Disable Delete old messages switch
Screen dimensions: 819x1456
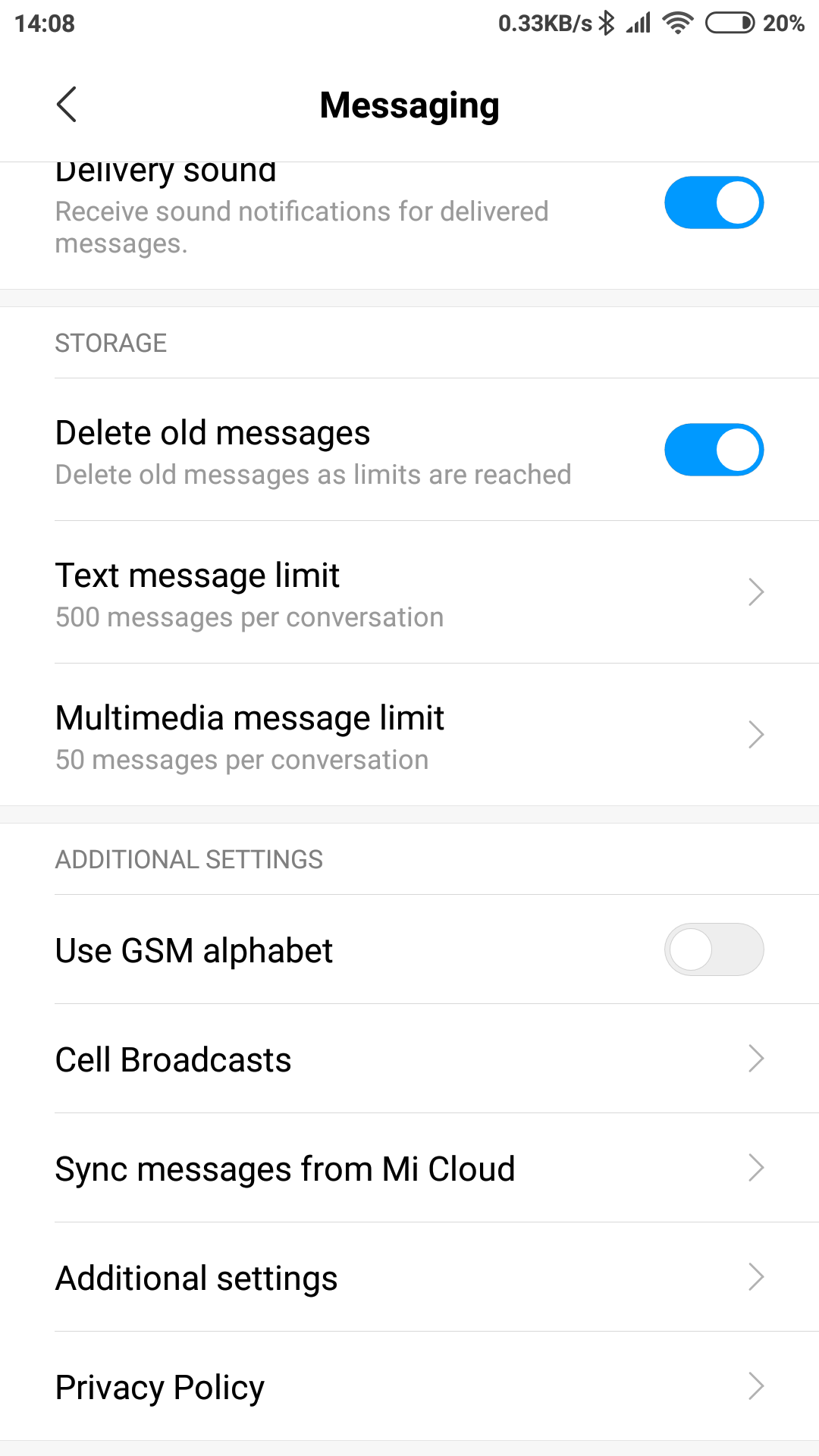(714, 450)
